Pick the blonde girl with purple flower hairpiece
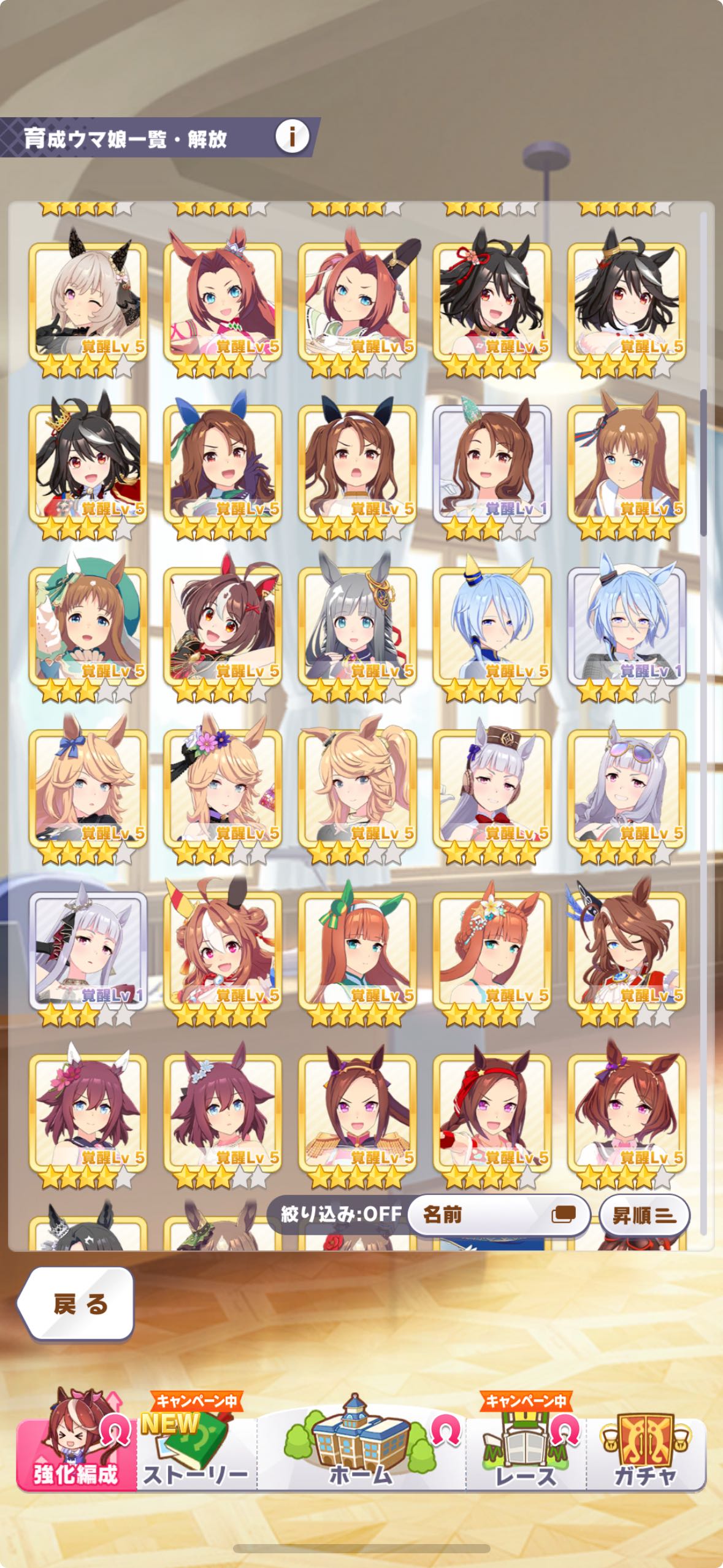723x1568 pixels. 223,788
